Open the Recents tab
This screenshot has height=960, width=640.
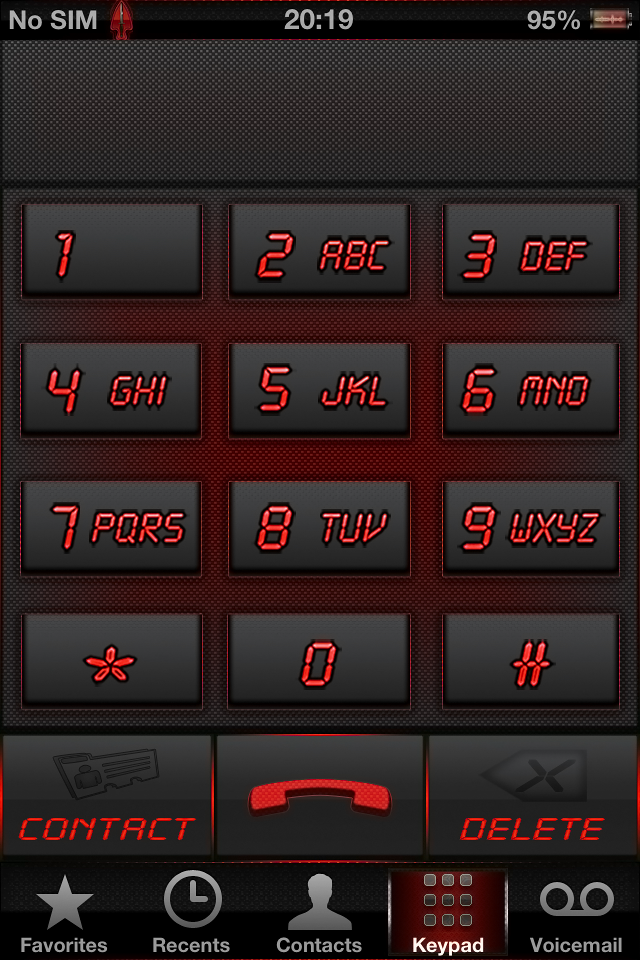click(191, 913)
